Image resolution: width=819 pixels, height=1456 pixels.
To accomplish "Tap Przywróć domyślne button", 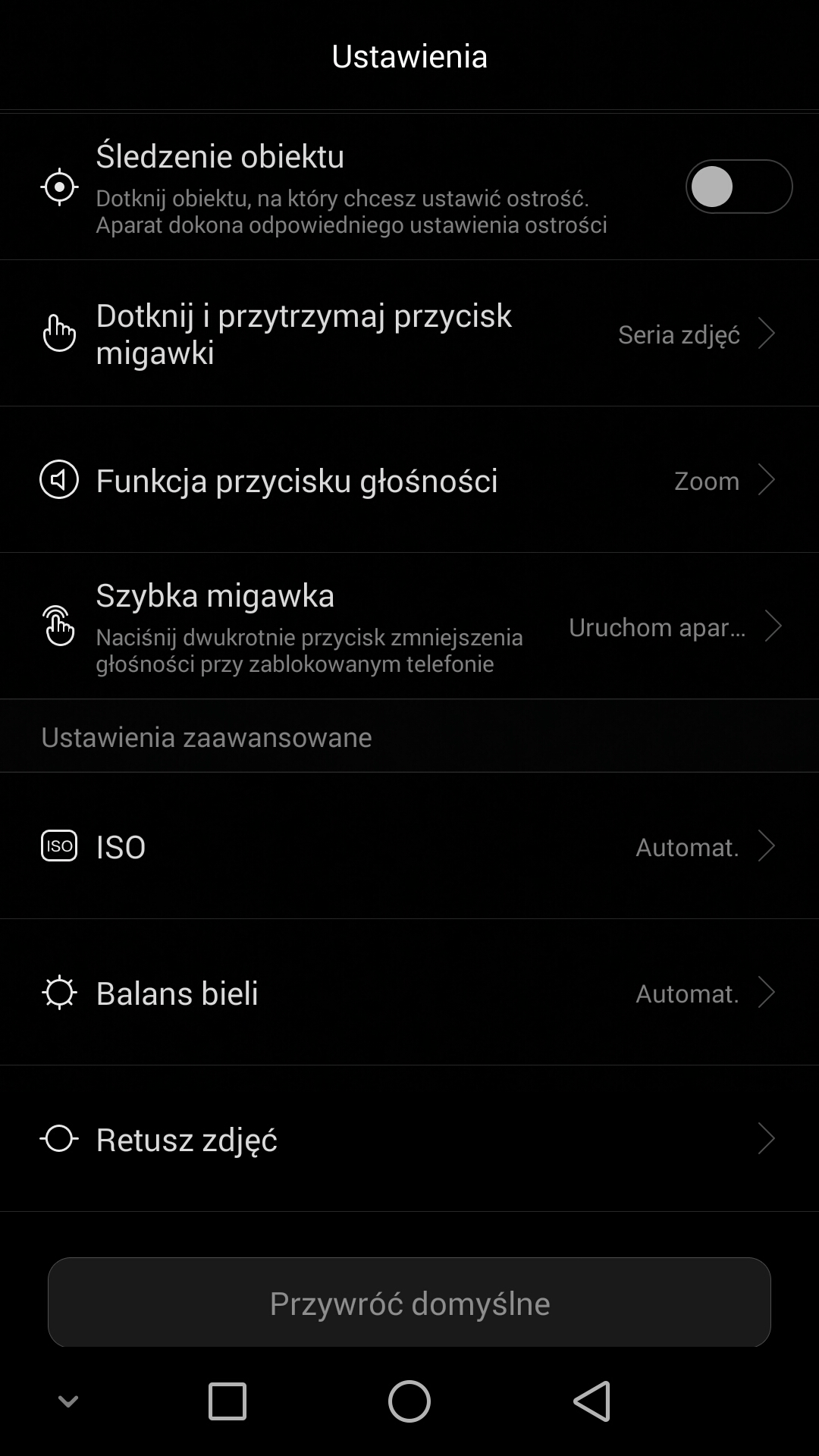I will (x=409, y=1303).
